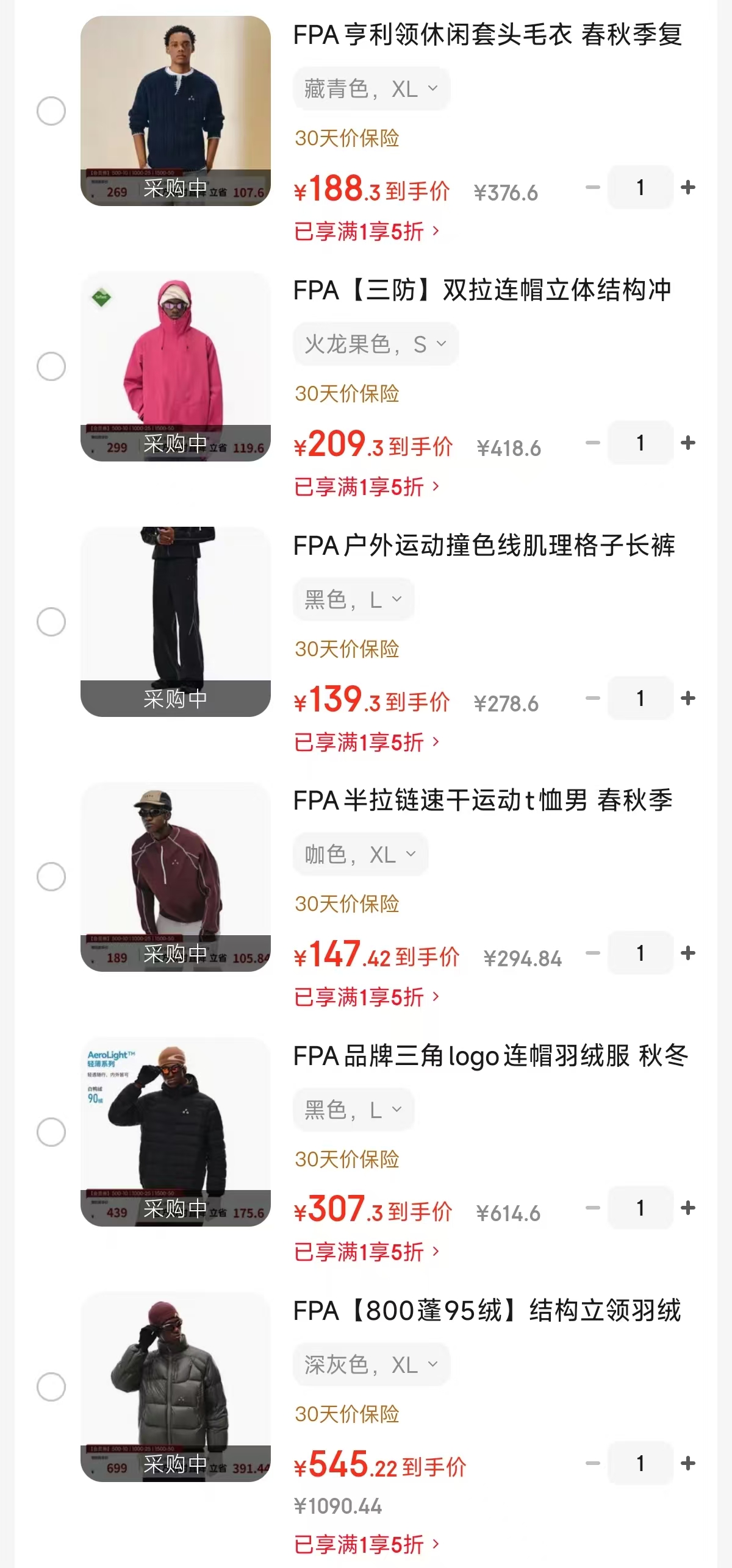Select the 半拉链速干运动t恤 checkbox

(51, 877)
